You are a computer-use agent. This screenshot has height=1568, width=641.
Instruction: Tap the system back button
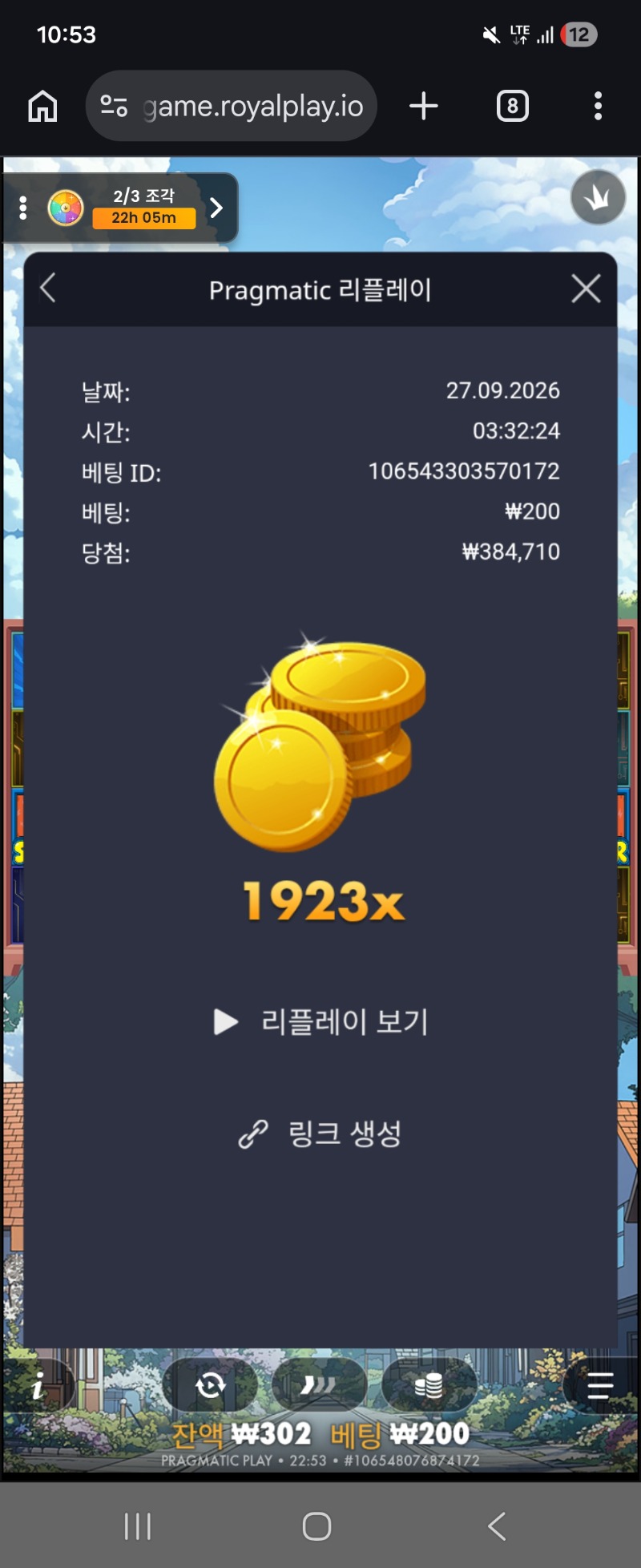coord(497,1526)
